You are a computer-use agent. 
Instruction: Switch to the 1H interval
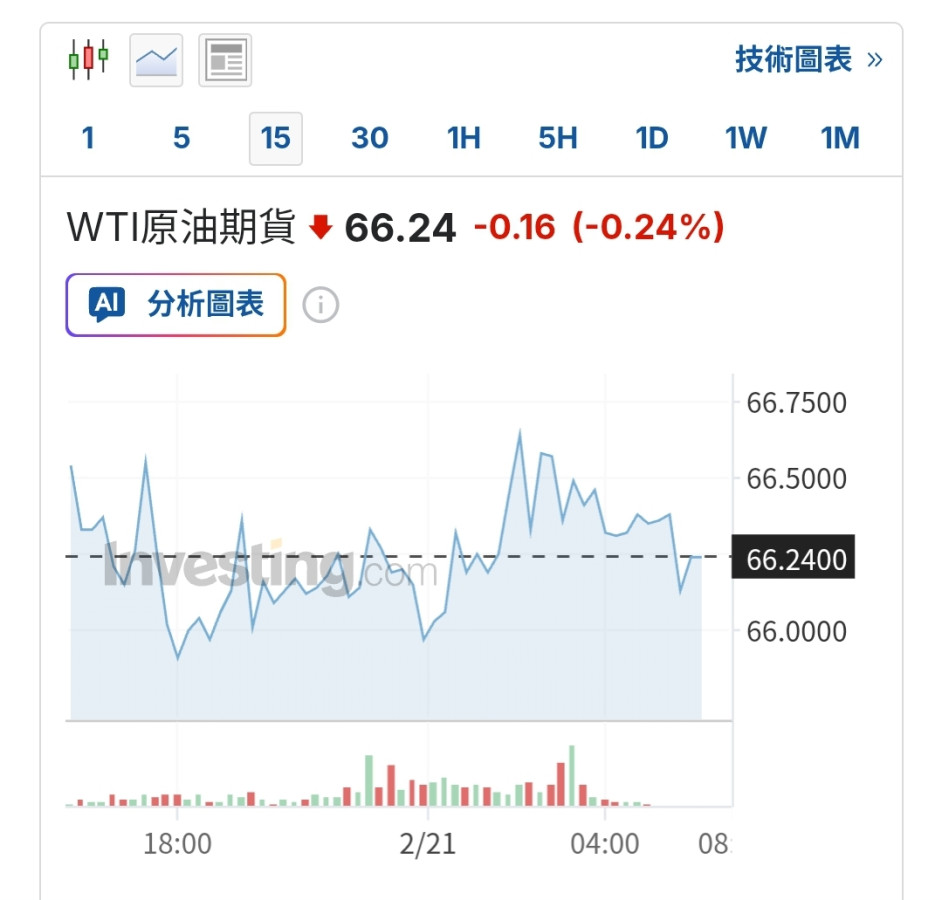(464, 138)
